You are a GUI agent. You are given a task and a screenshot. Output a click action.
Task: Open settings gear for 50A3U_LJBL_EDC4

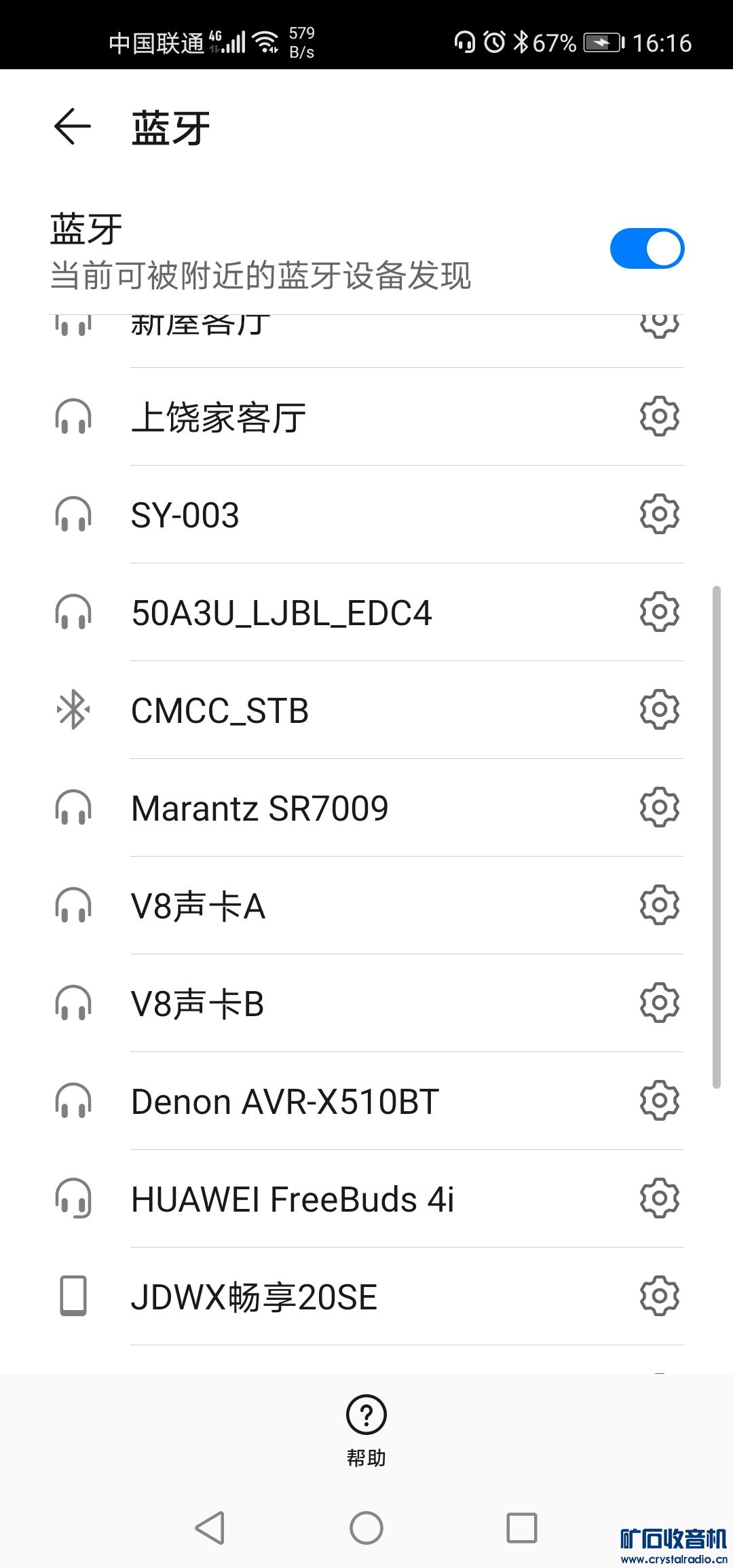(x=659, y=612)
